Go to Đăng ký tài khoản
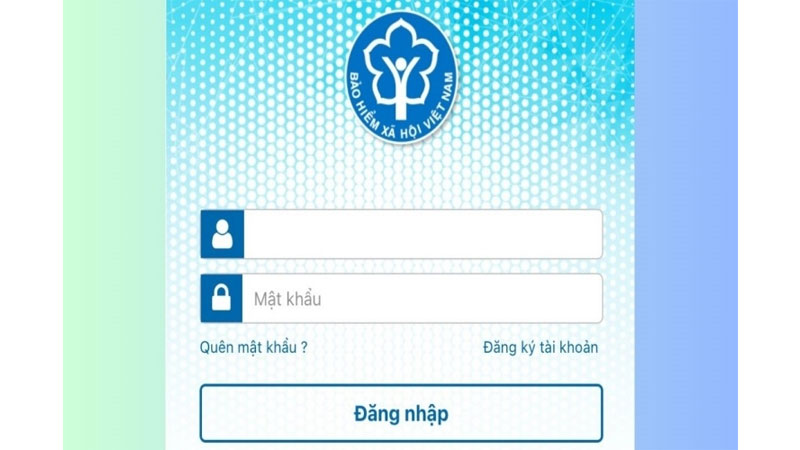 pyautogui.click(x=540, y=348)
